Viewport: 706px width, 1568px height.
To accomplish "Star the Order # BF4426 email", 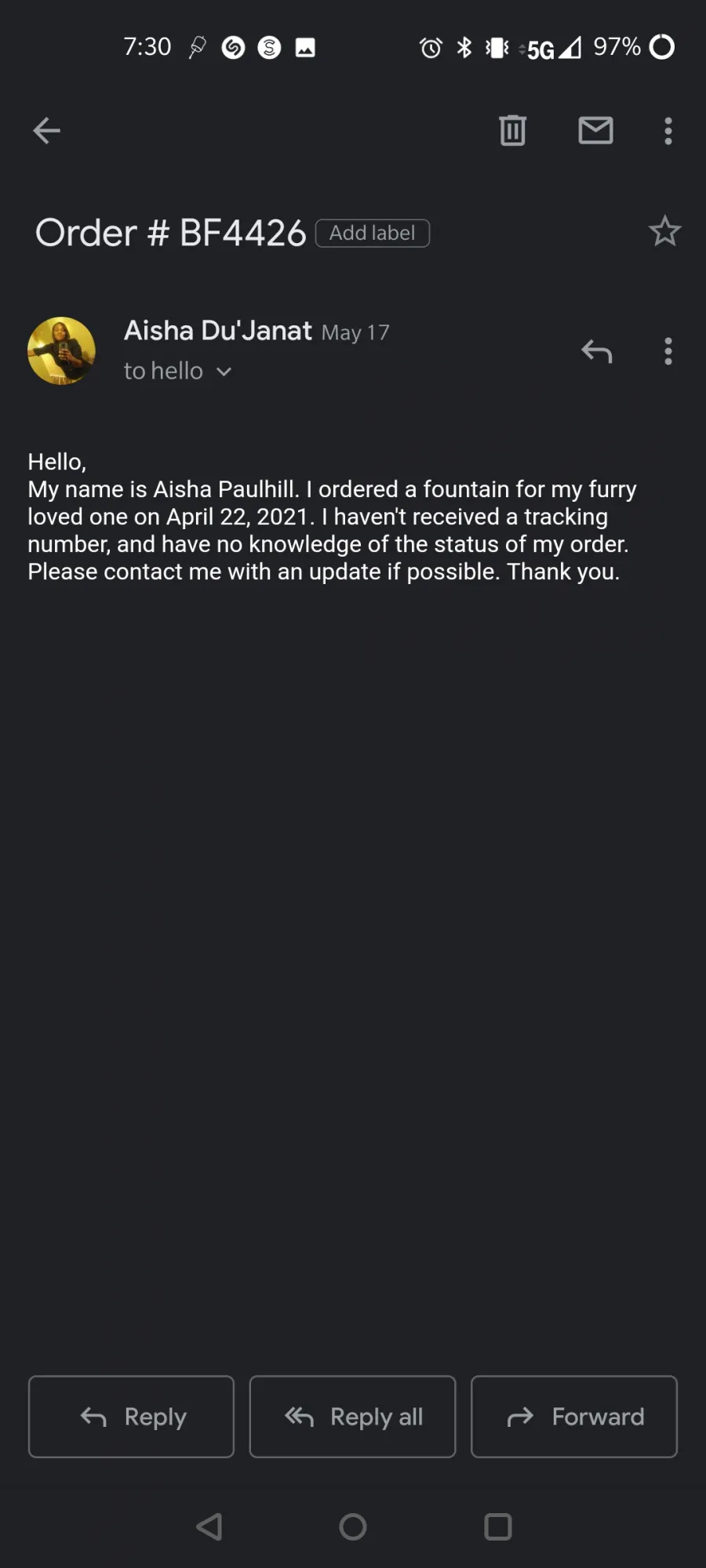I will pos(664,231).
